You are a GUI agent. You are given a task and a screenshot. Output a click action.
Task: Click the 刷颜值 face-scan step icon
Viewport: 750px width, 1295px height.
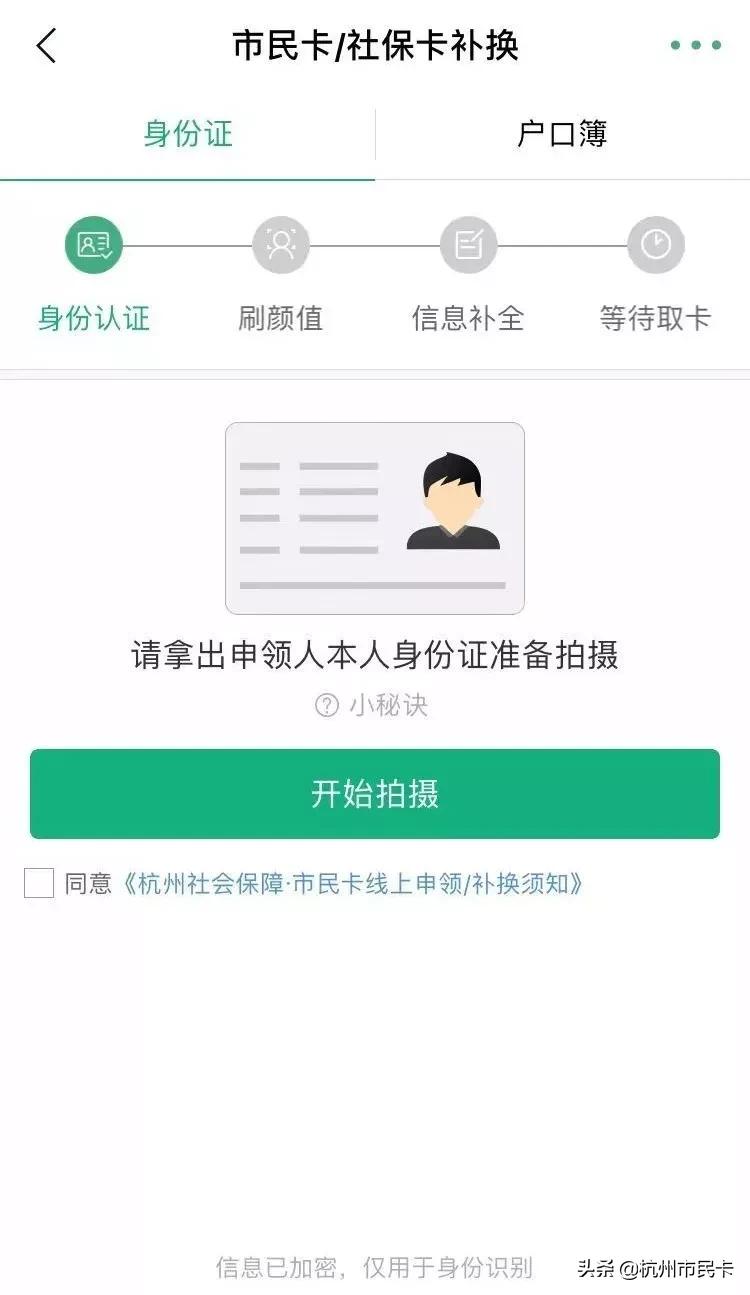coord(281,244)
